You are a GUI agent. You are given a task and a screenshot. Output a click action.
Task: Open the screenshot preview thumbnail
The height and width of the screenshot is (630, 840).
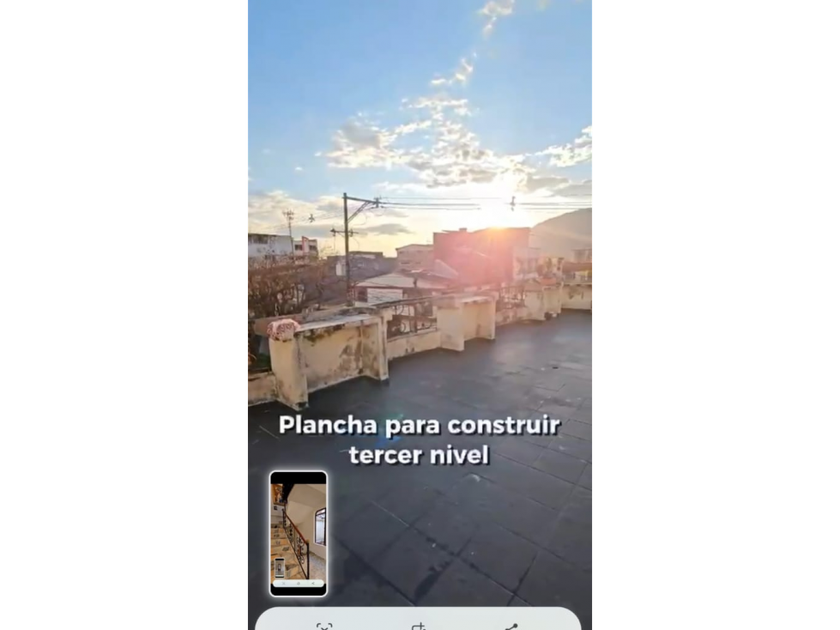click(298, 533)
